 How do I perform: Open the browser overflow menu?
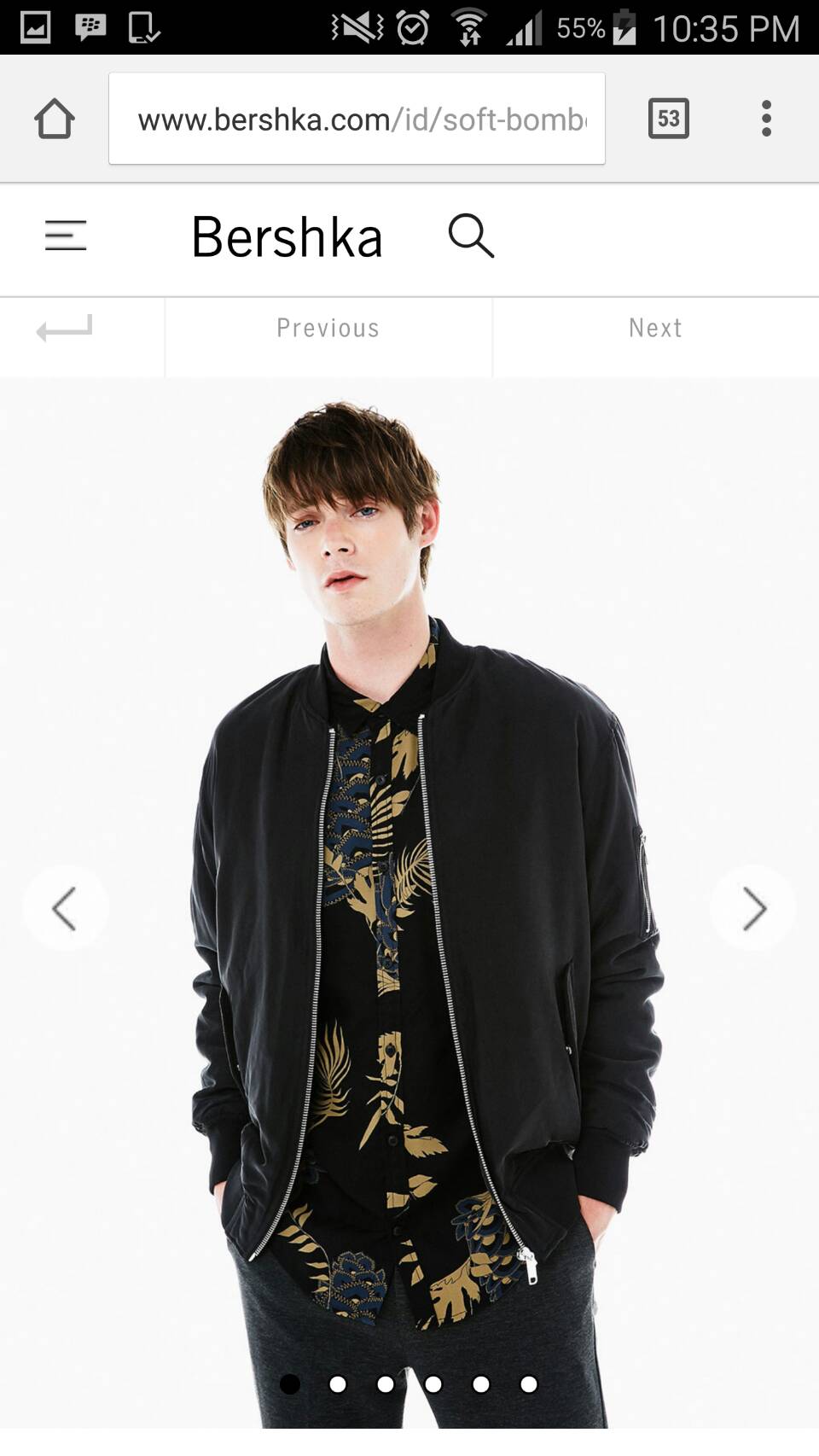766,119
